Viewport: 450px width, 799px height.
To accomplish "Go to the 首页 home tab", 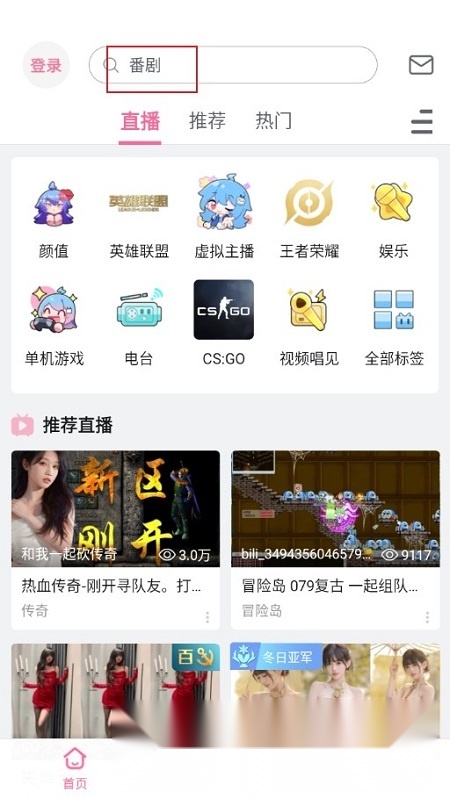I will pos(75,768).
